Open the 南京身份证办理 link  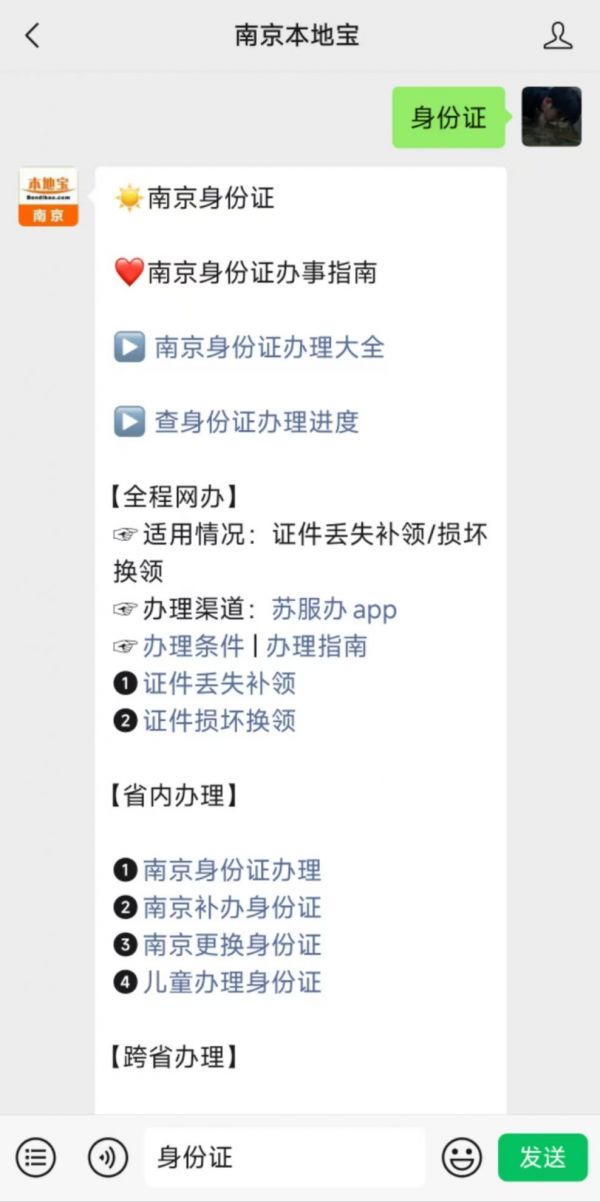[232, 870]
